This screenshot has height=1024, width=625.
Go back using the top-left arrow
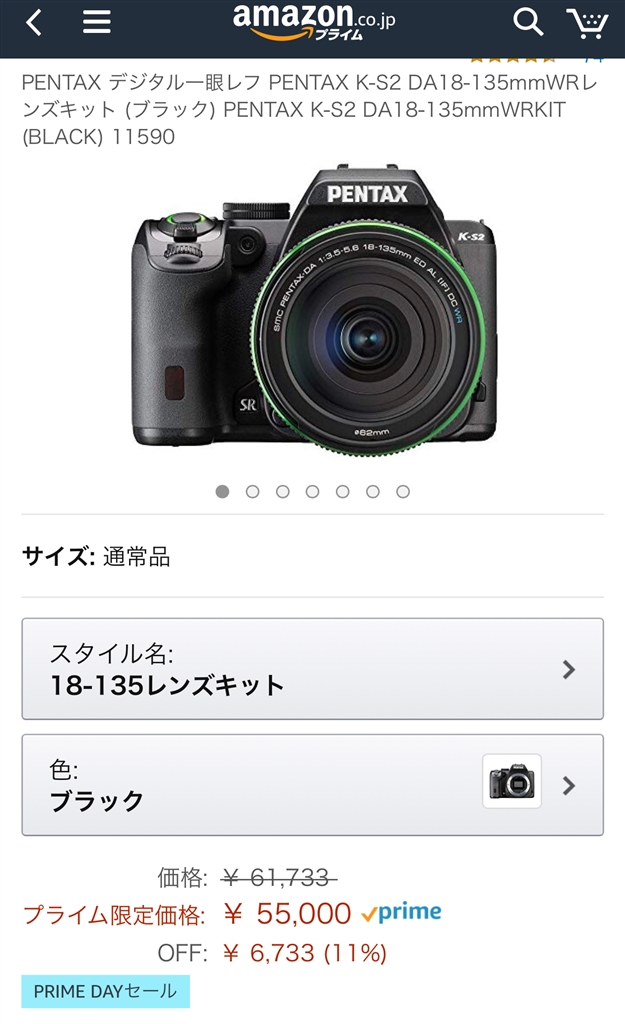tap(34, 22)
